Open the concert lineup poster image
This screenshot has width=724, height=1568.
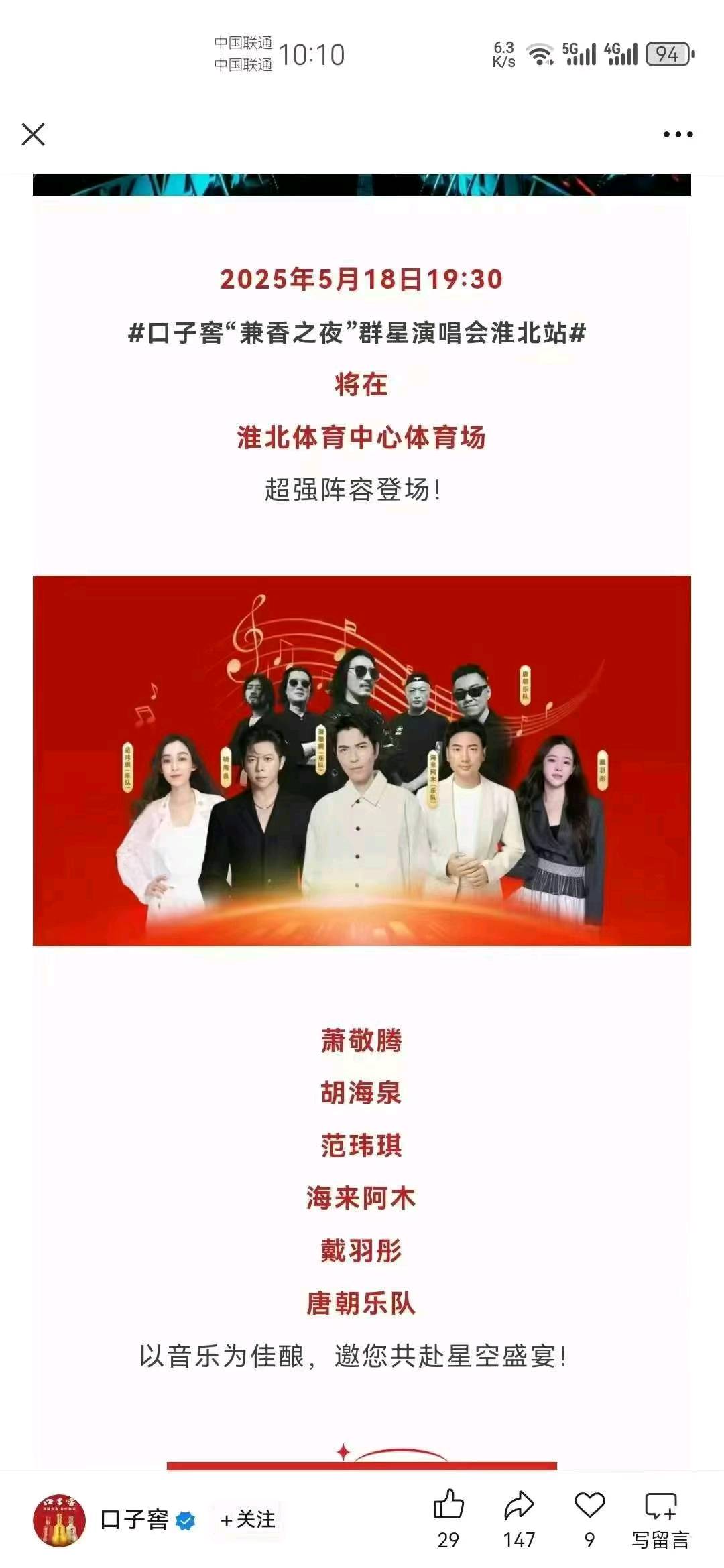tap(362, 761)
